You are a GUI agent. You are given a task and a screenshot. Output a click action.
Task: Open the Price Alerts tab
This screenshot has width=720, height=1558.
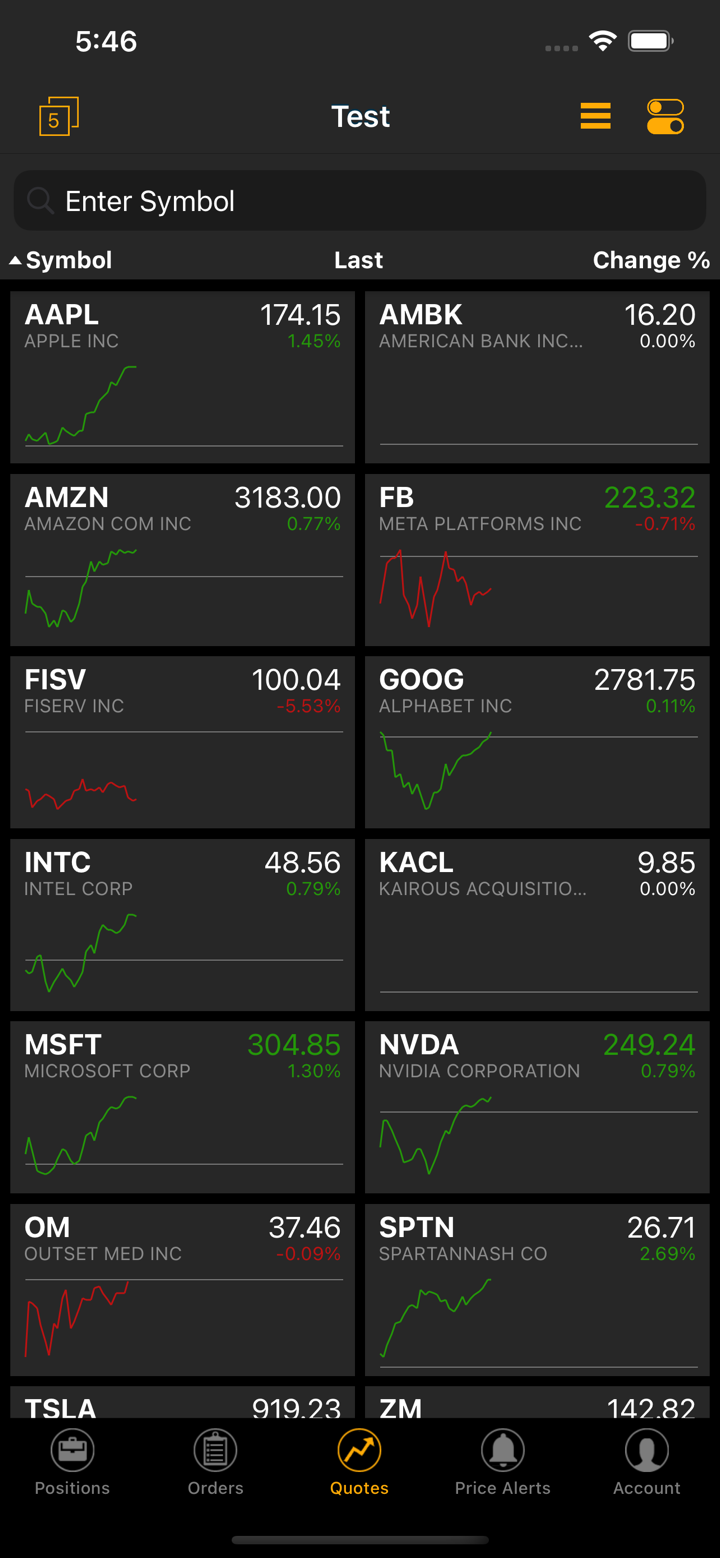(x=502, y=1462)
